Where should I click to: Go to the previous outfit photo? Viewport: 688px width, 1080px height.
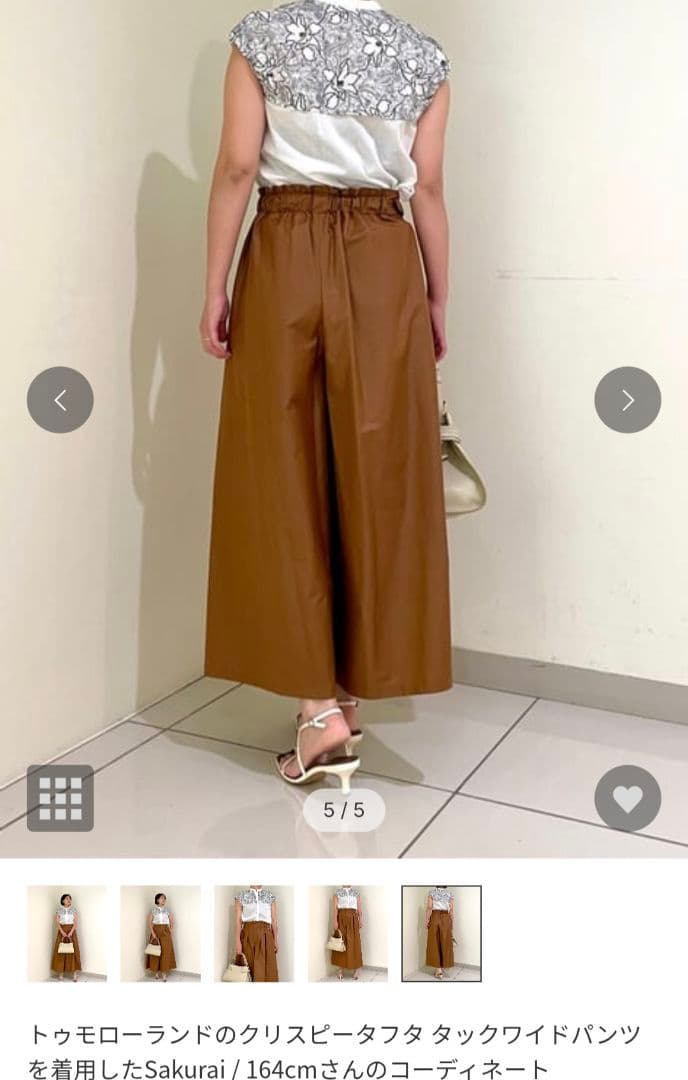tap(60, 400)
